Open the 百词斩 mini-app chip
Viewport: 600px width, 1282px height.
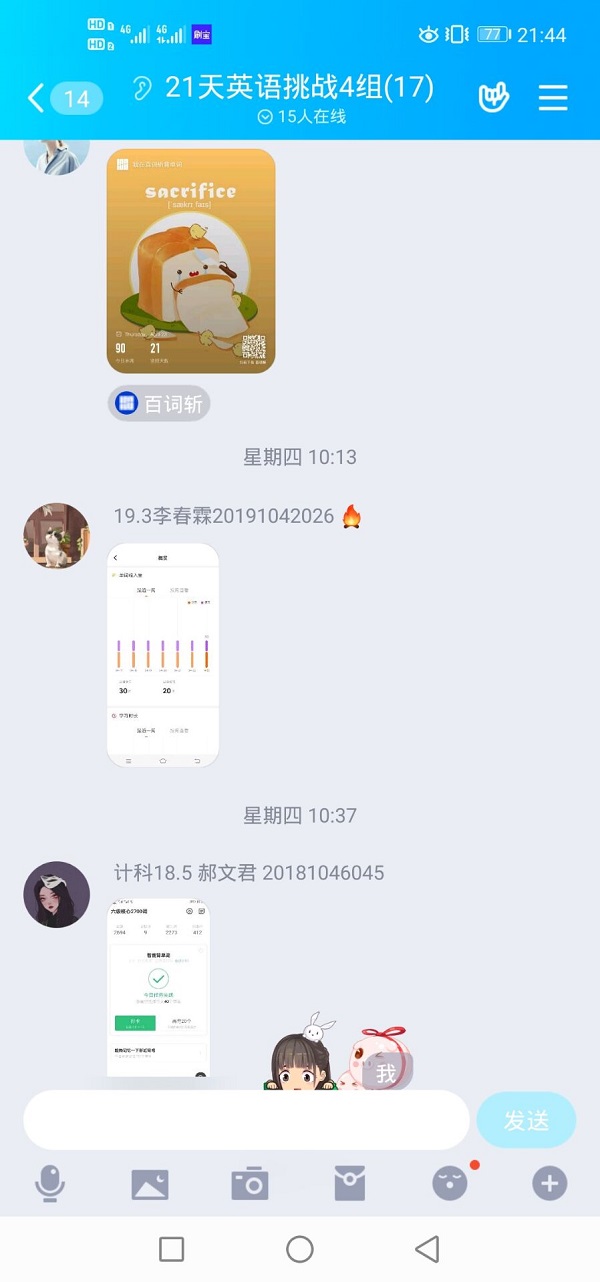[x=159, y=404]
